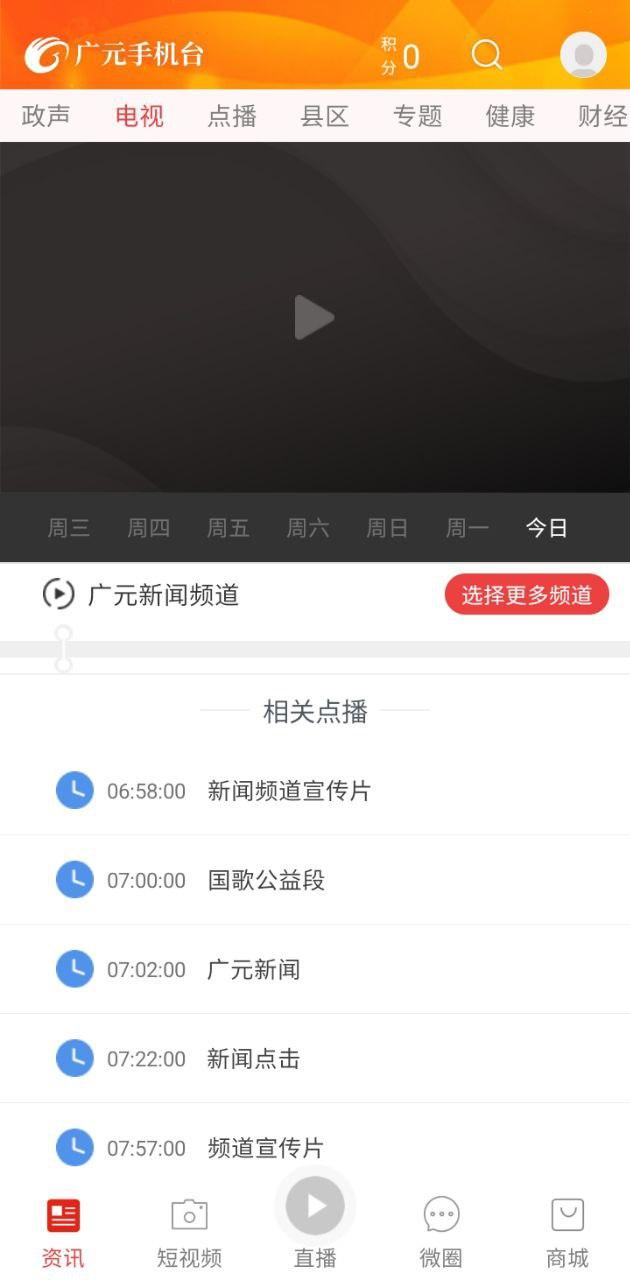This screenshot has width=630, height=1280.
Task: Open the 商城 shop tab
Action: (x=567, y=1231)
